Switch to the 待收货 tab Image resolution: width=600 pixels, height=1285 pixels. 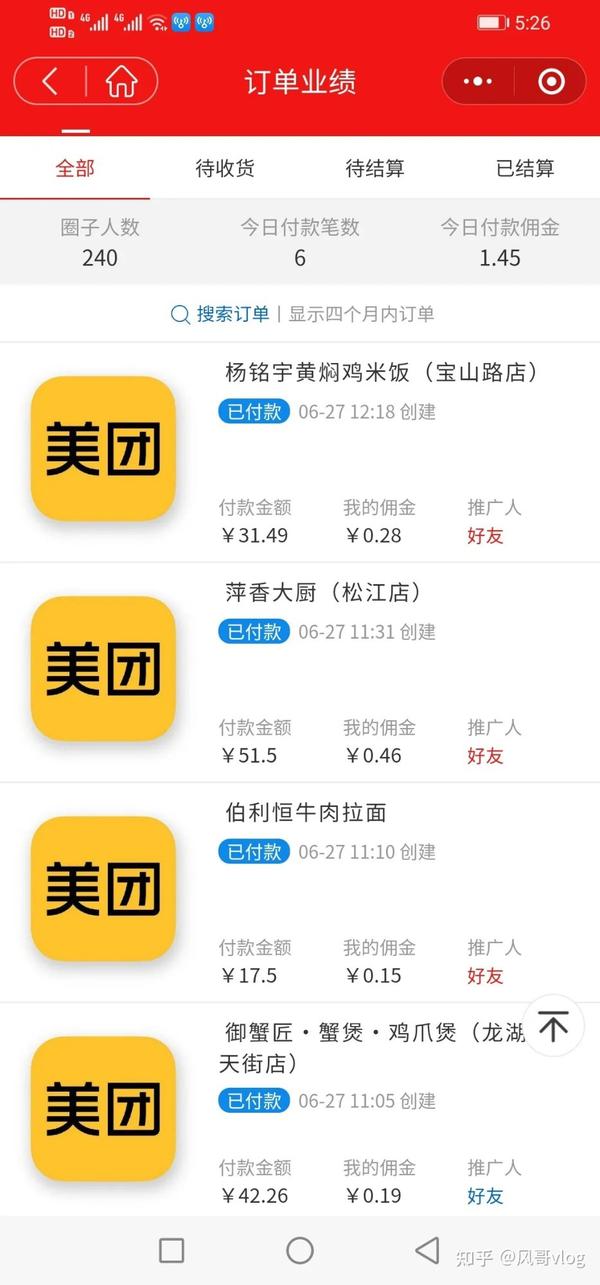click(225, 168)
